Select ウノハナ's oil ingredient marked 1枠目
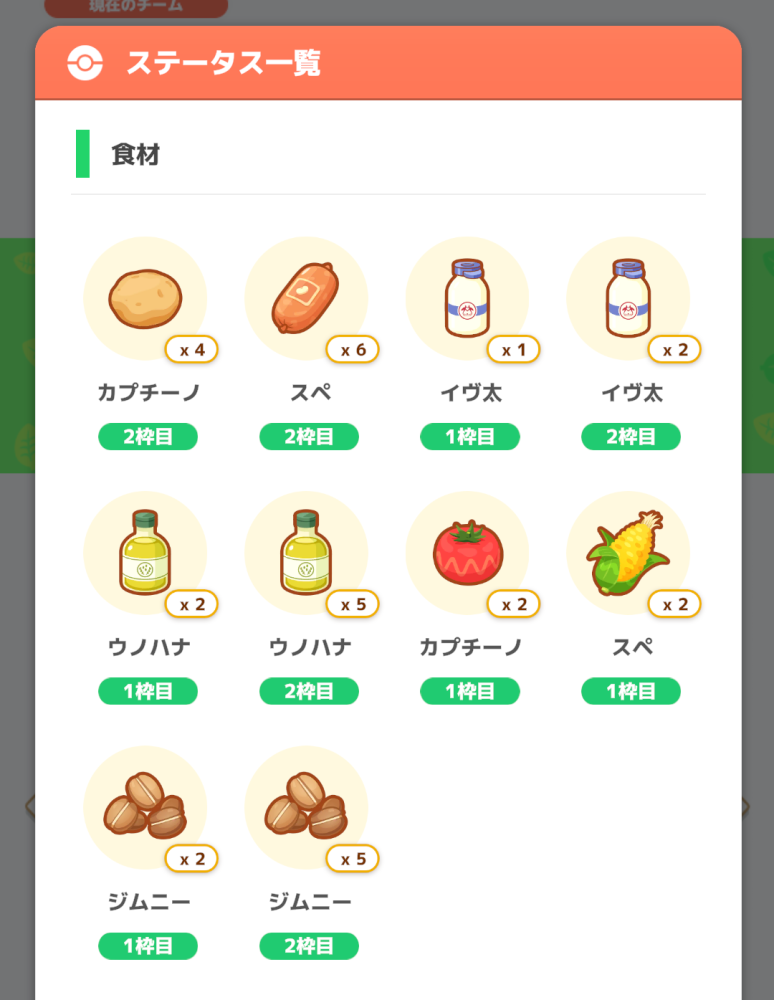 146,553
